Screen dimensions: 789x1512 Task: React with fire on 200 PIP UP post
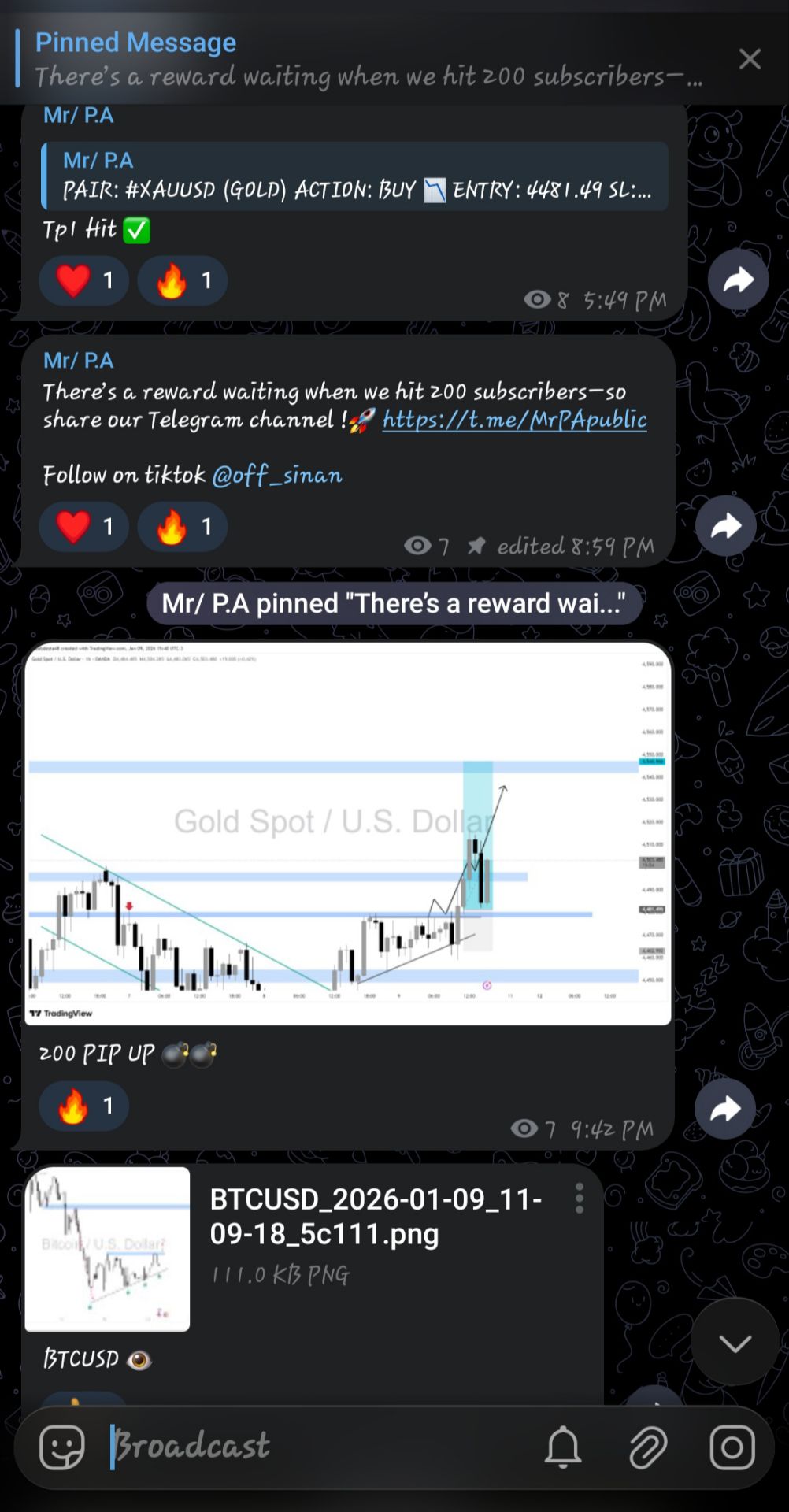click(x=83, y=1106)
